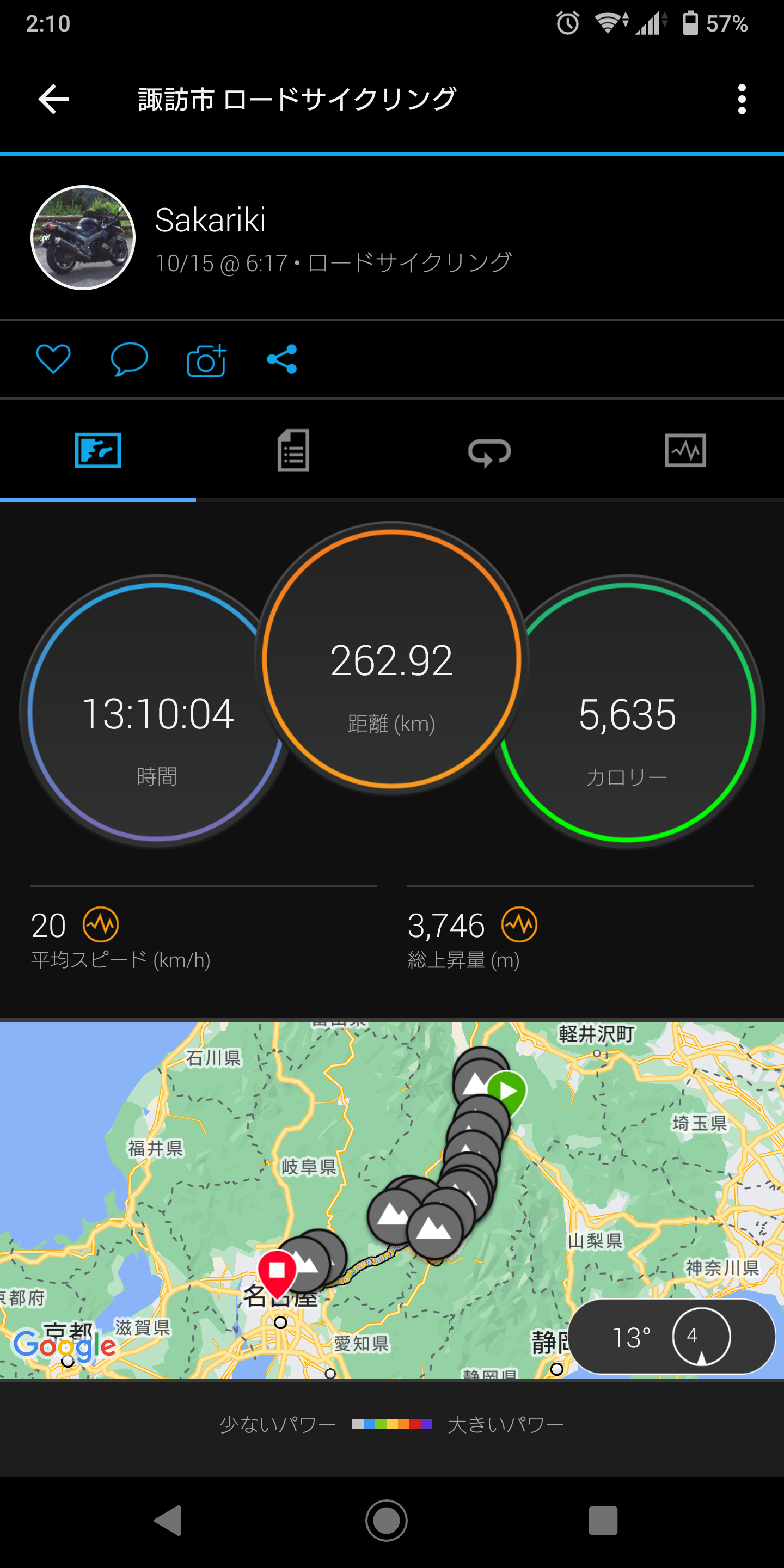Open the 13° weather widget
Viewport: 784px width, 1568px height.
672,1337
